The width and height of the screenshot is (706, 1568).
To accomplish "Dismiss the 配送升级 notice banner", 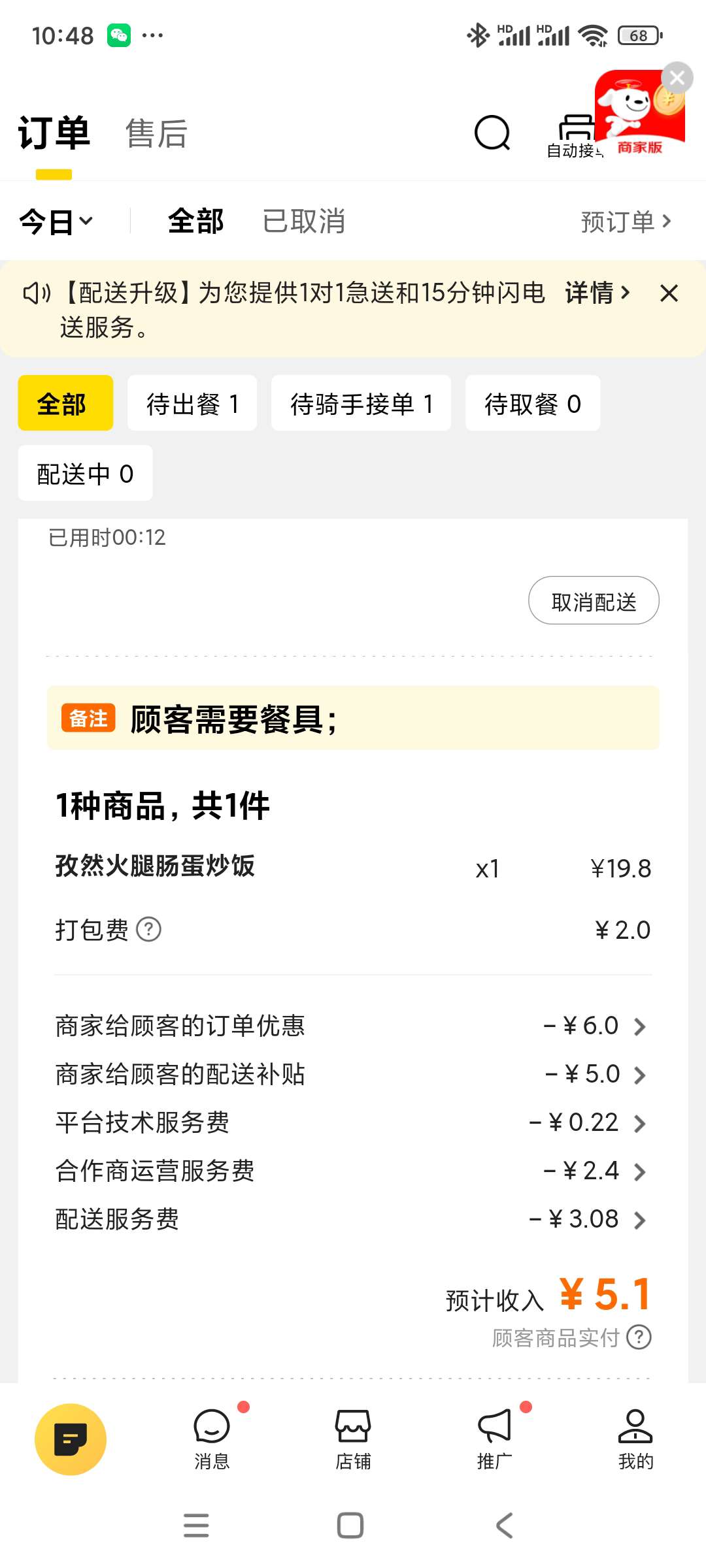I will [x=669, y=293].
